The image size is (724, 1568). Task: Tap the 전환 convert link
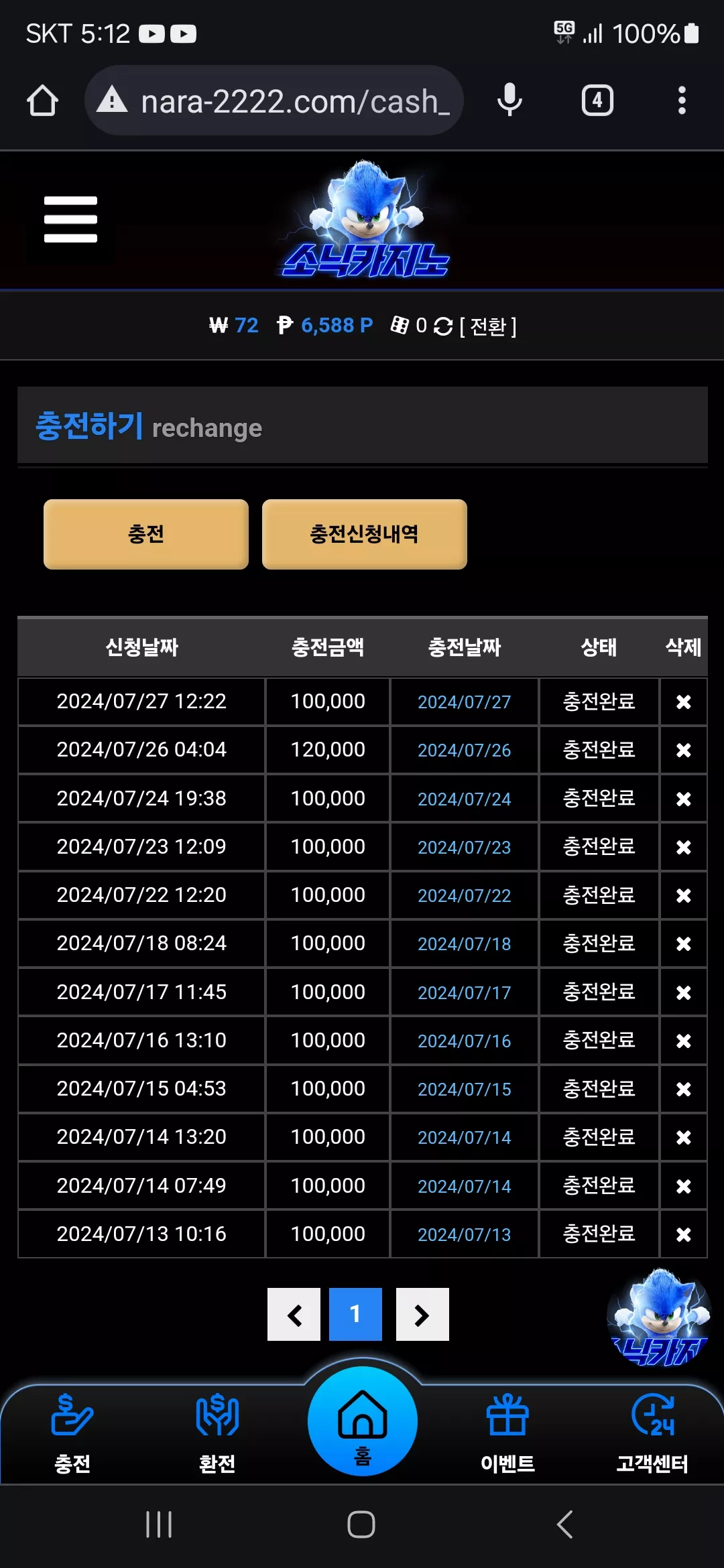tap(488, 326)
